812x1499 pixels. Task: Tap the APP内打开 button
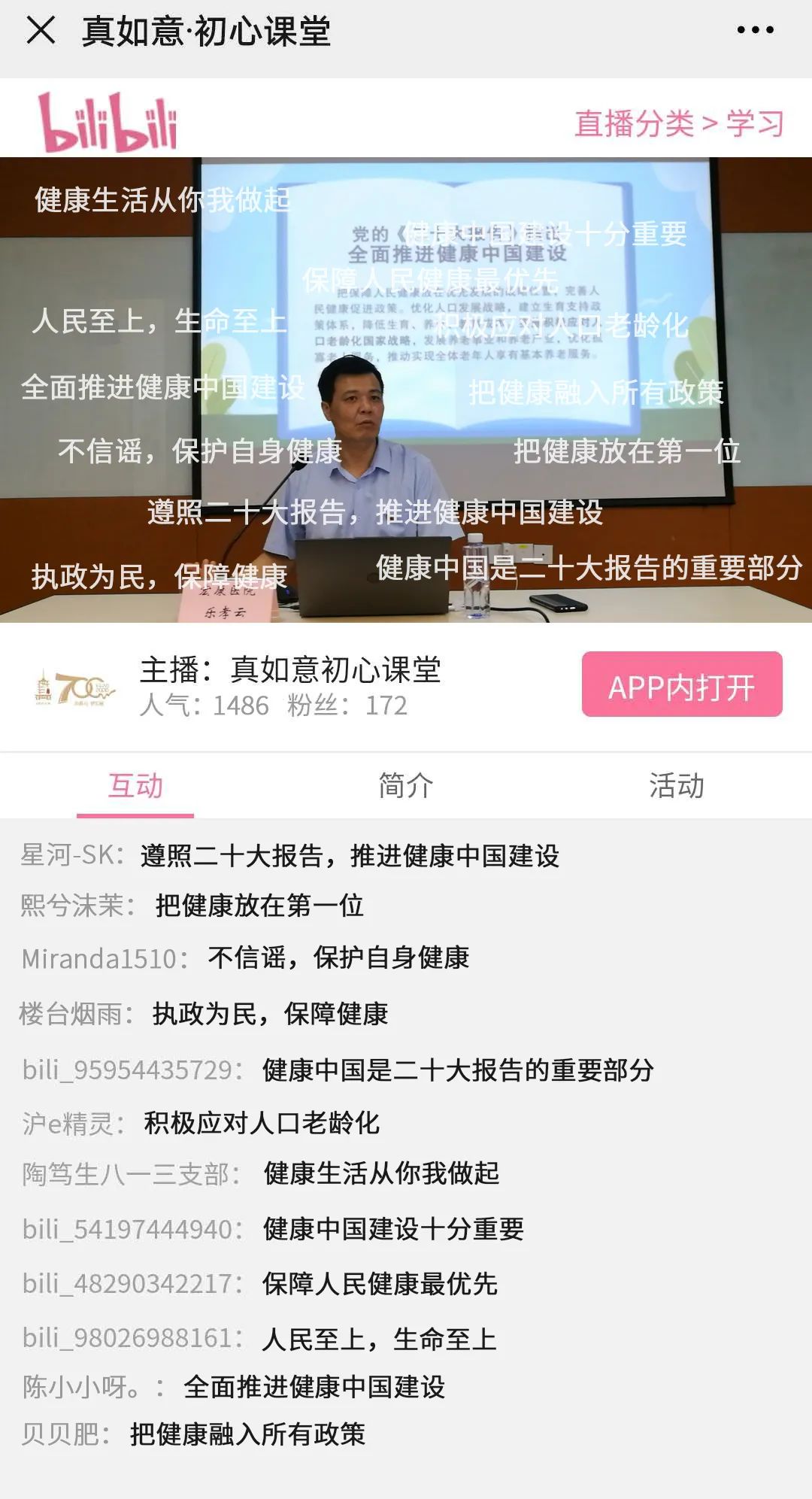click(681, 684)
